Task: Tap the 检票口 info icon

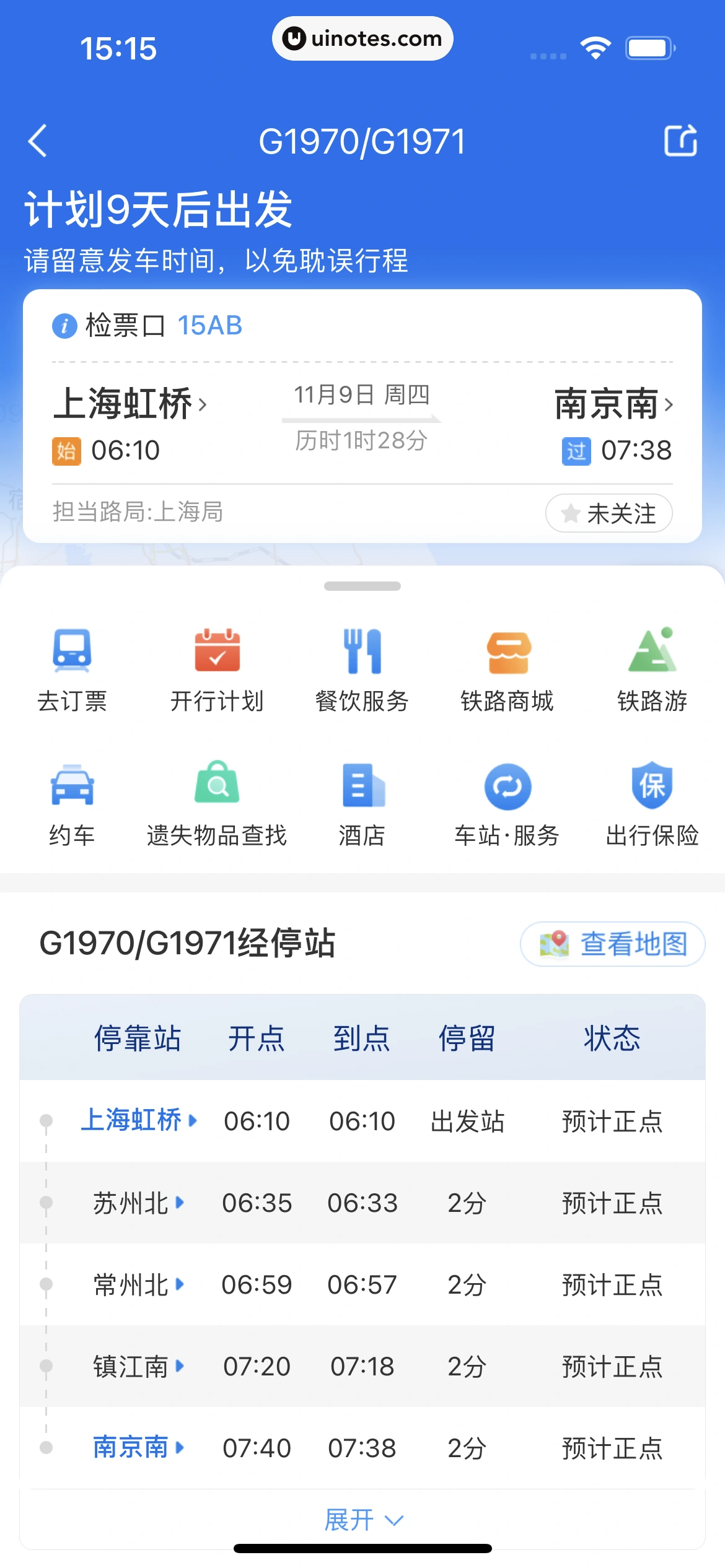Action: pos(64,326)
